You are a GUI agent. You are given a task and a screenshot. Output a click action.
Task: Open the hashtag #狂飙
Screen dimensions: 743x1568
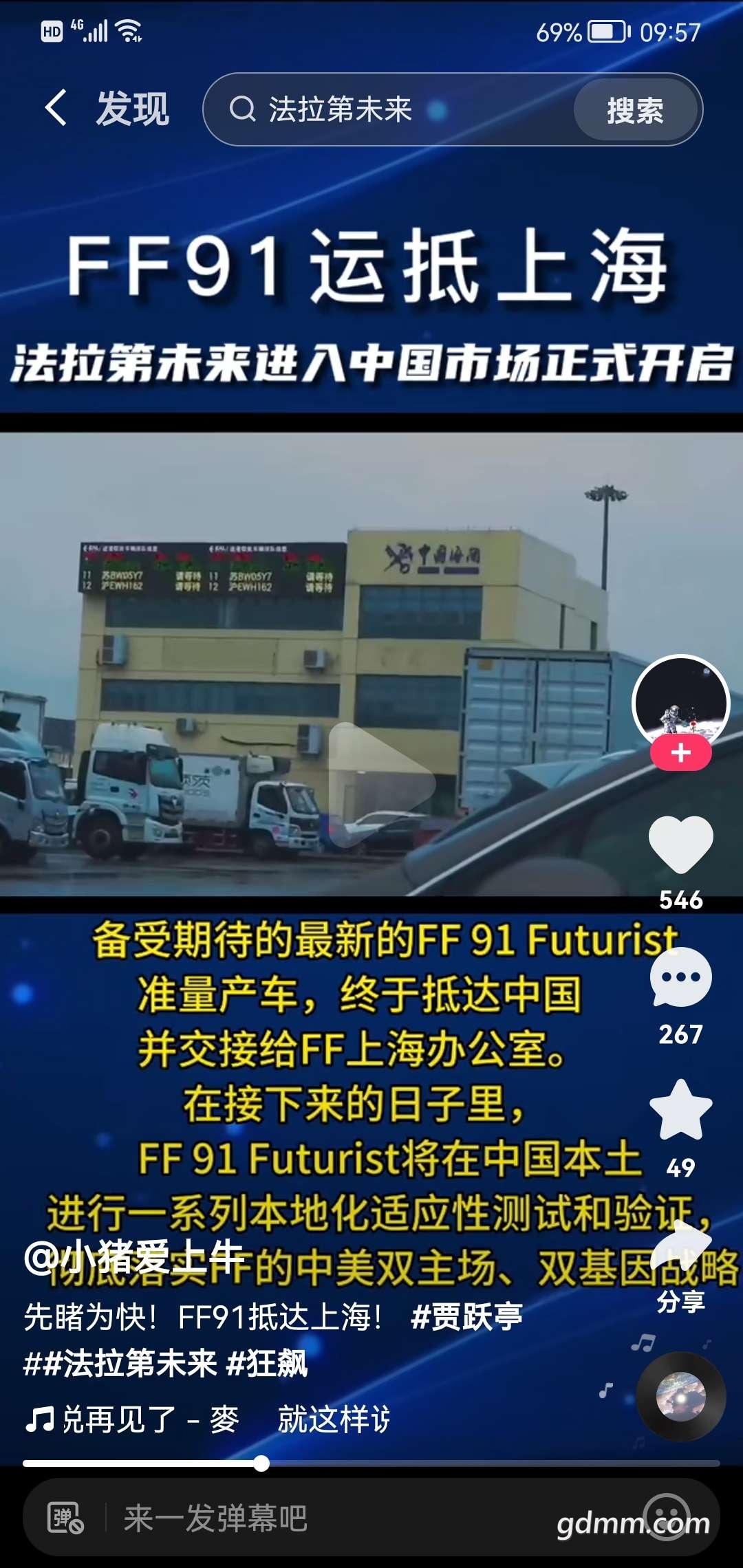[x=267, y=1363]
